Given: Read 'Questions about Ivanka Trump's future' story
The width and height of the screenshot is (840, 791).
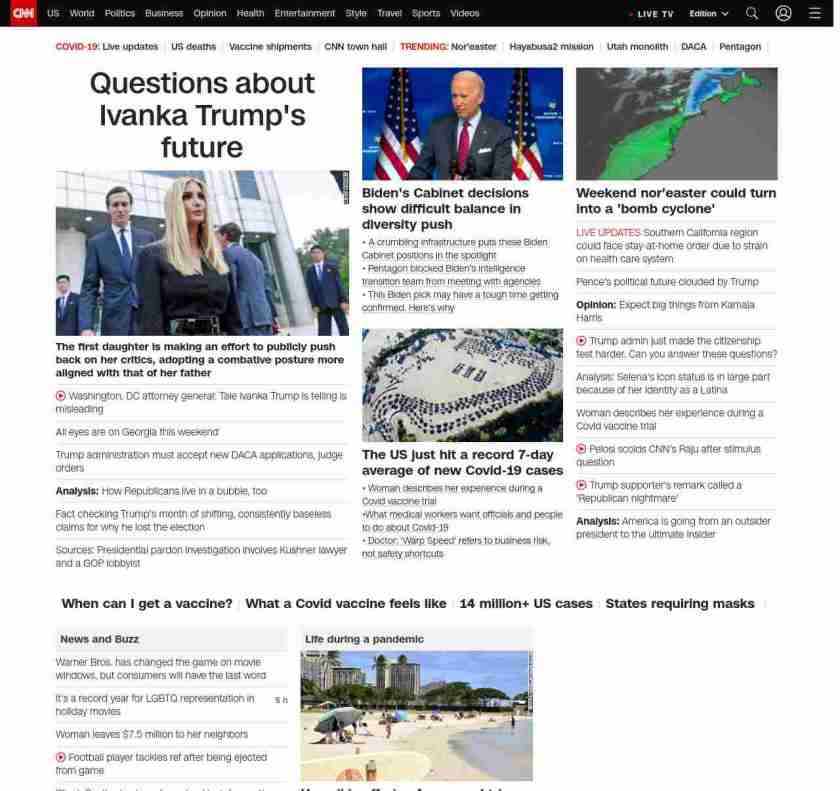Looking at the screenshot, I should 202,115.
